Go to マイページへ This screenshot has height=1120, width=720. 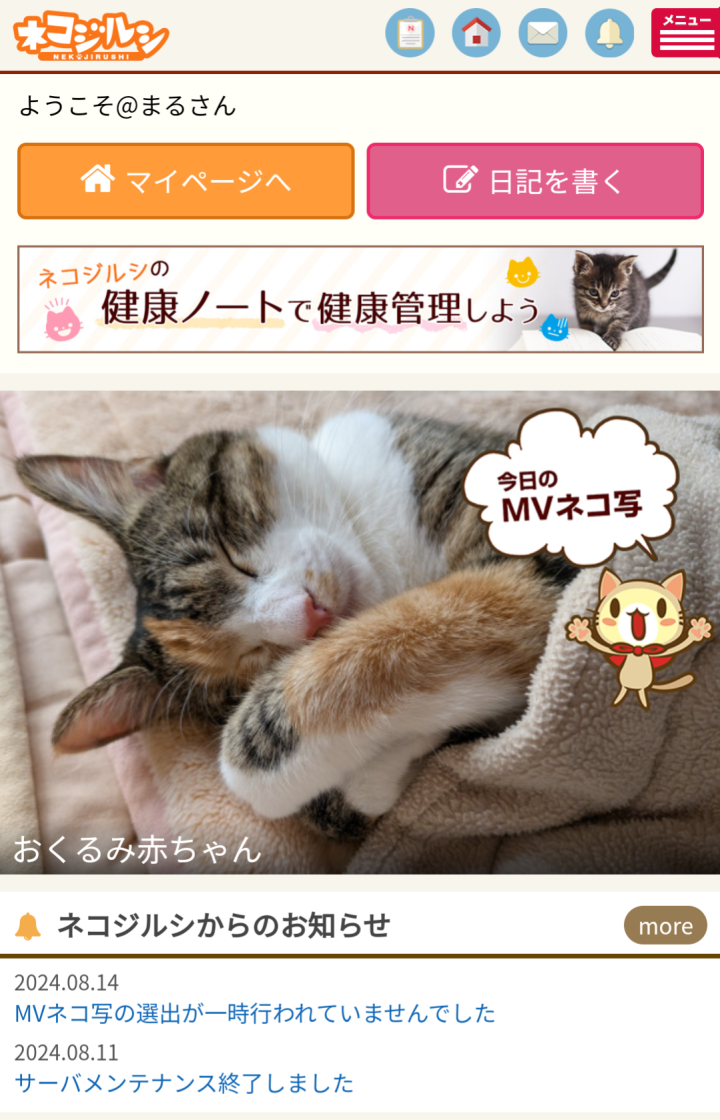point(186,181)
